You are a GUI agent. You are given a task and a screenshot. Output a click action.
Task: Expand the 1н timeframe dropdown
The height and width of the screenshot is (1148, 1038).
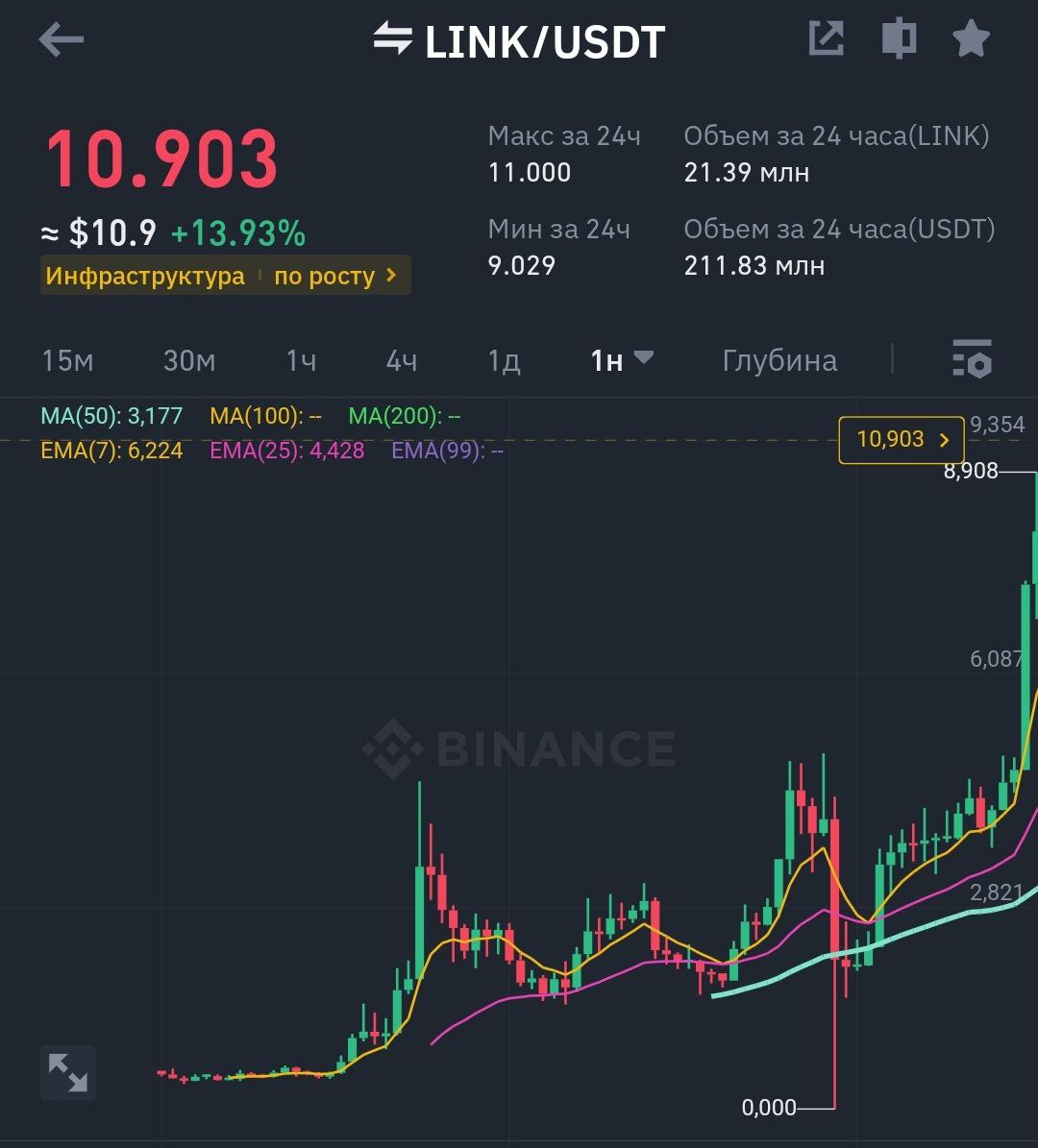click(x=622, y=360)
